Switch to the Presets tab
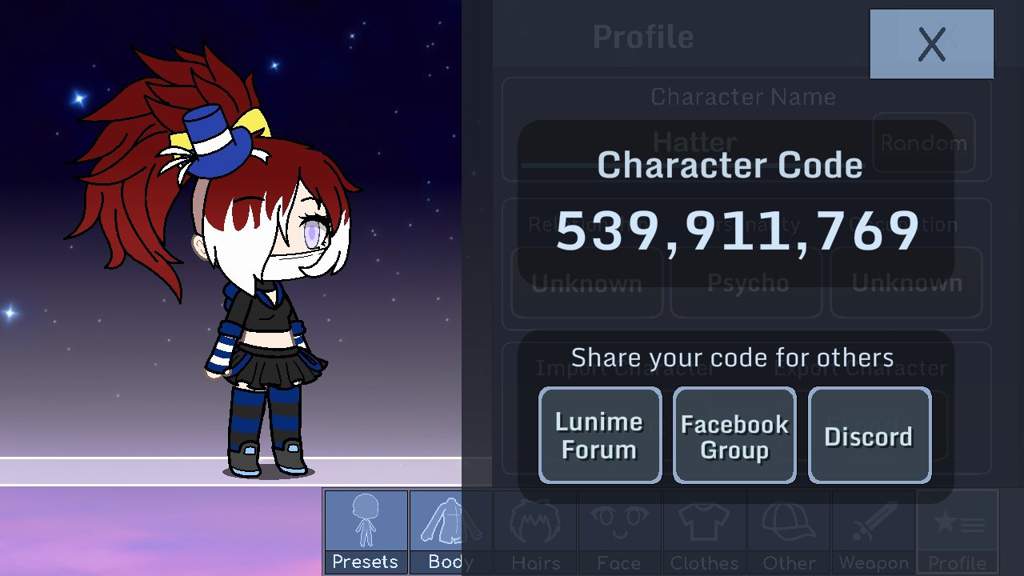The width and height of the screenshot is (1024, 576). click(365, 532)
